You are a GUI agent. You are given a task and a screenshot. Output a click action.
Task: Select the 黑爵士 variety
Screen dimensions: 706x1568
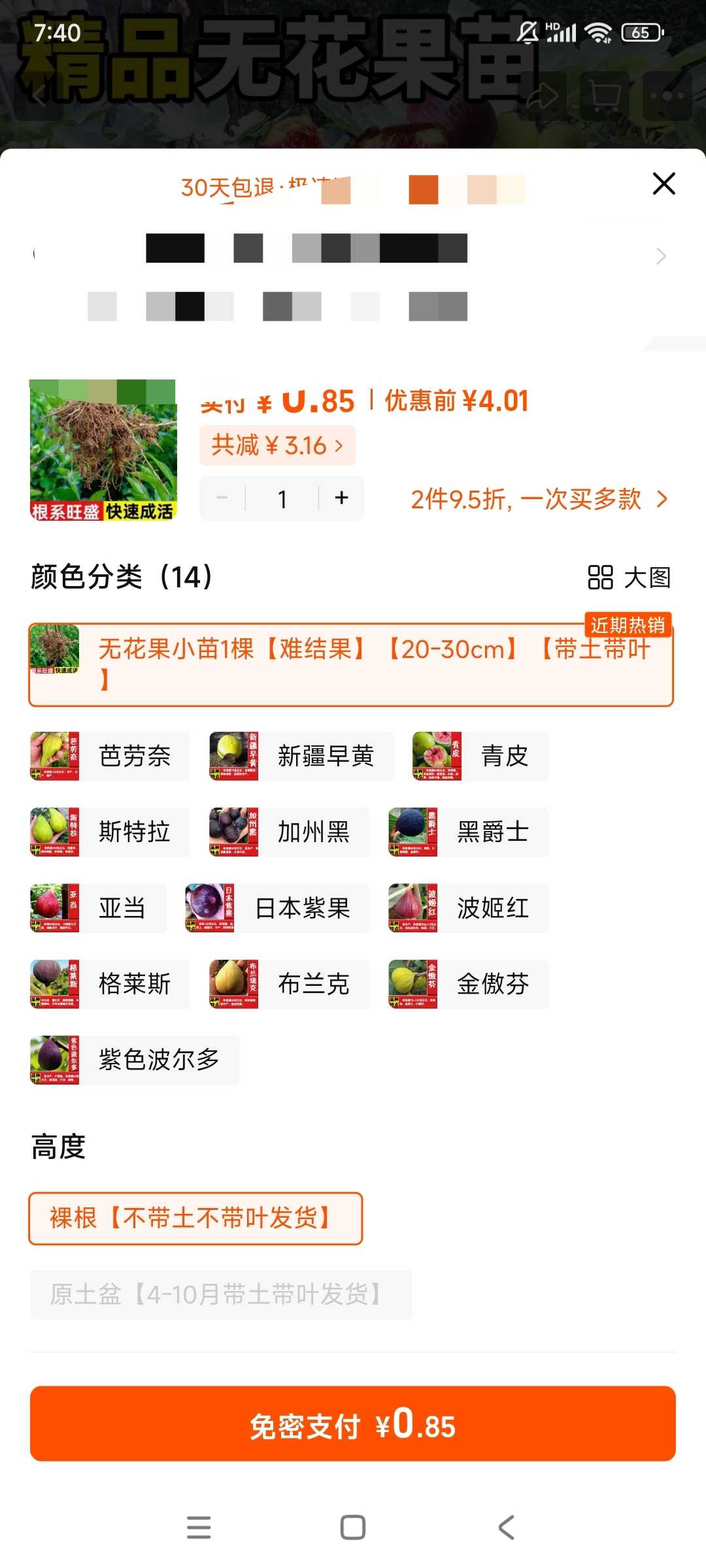(x=468, y=832)
